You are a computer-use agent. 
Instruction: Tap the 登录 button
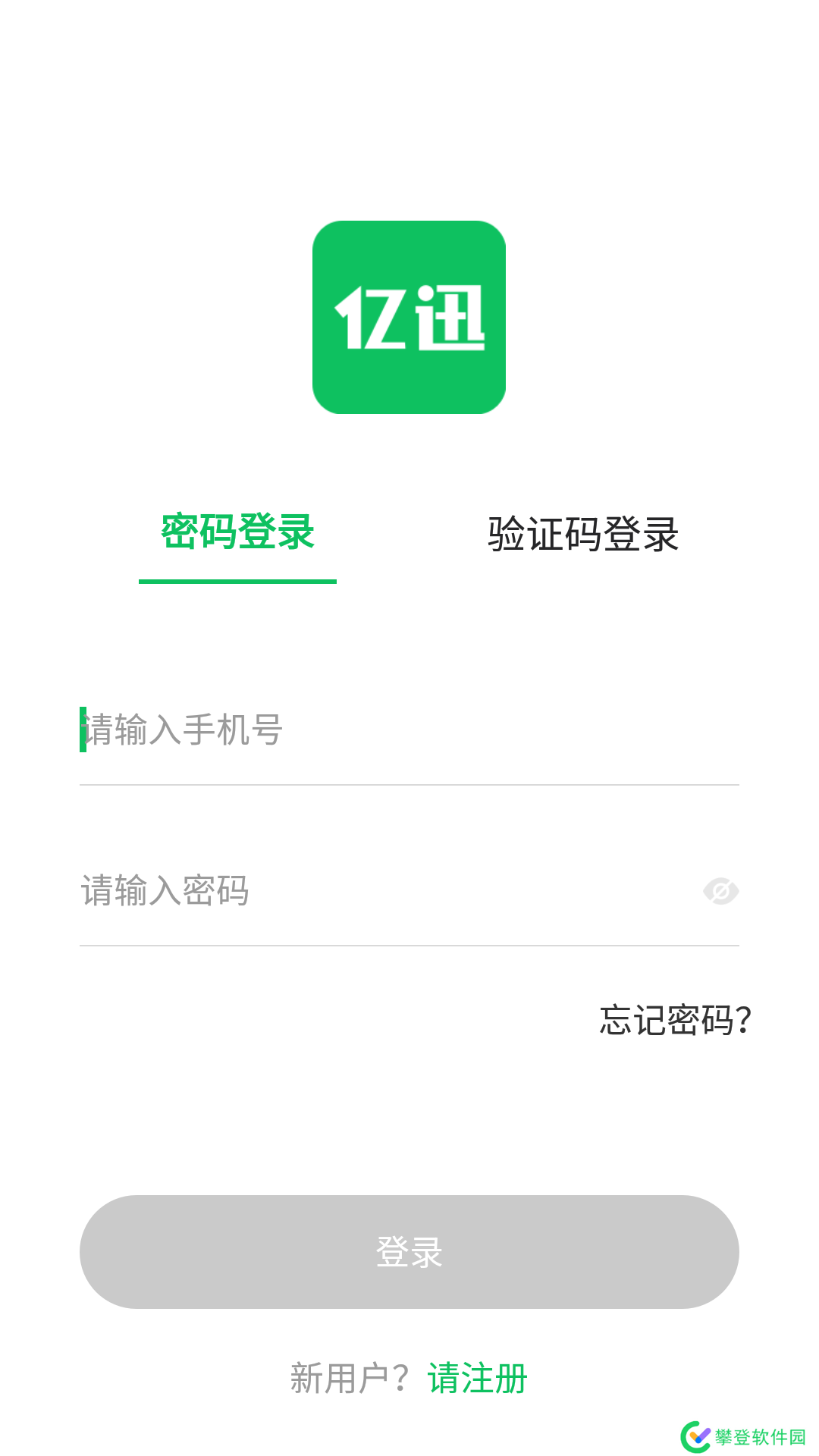tap(409, 1252)
